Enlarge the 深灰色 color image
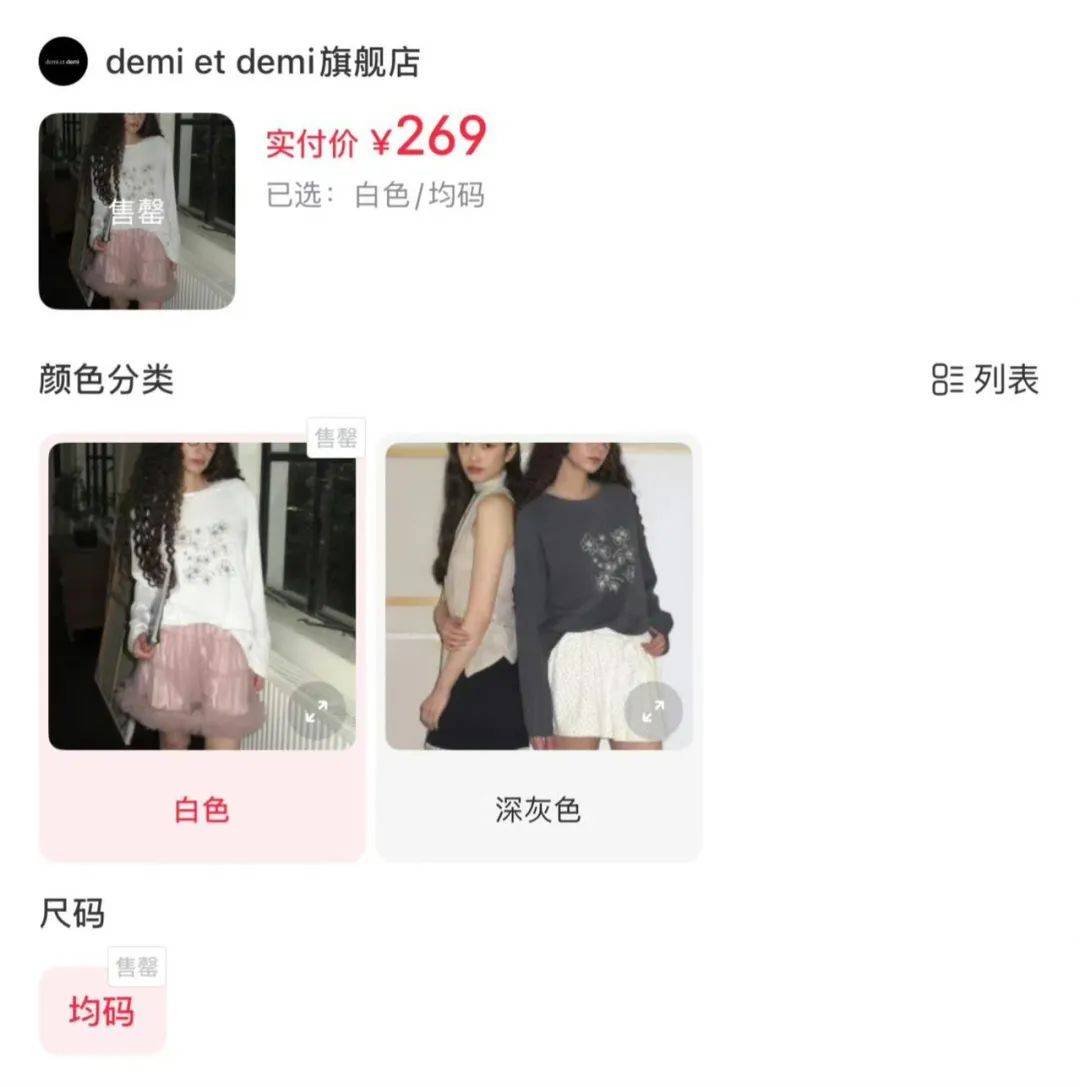1080x1087 pixels. 653,711
